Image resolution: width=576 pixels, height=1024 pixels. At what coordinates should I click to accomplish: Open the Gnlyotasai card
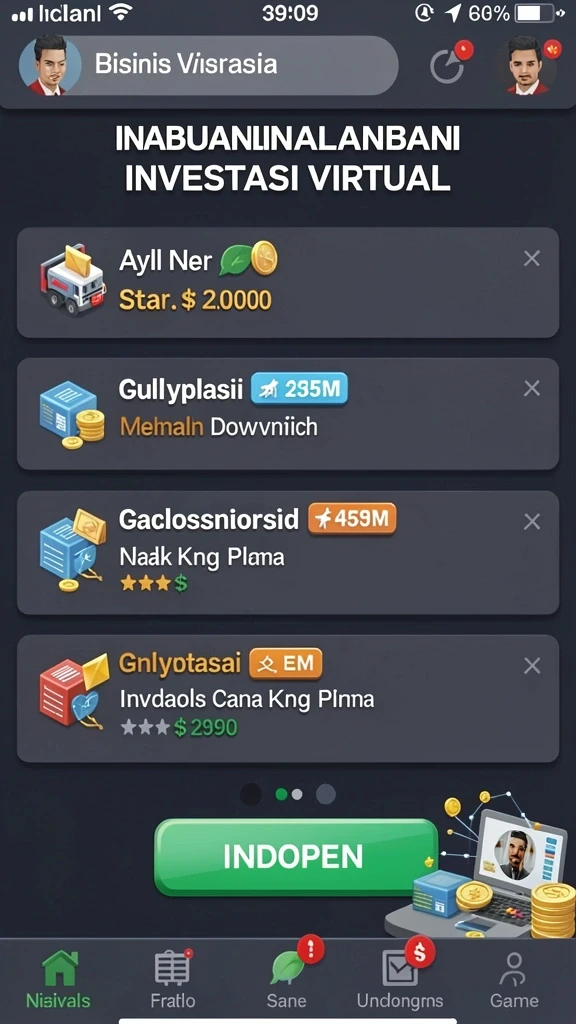point(287,698)
